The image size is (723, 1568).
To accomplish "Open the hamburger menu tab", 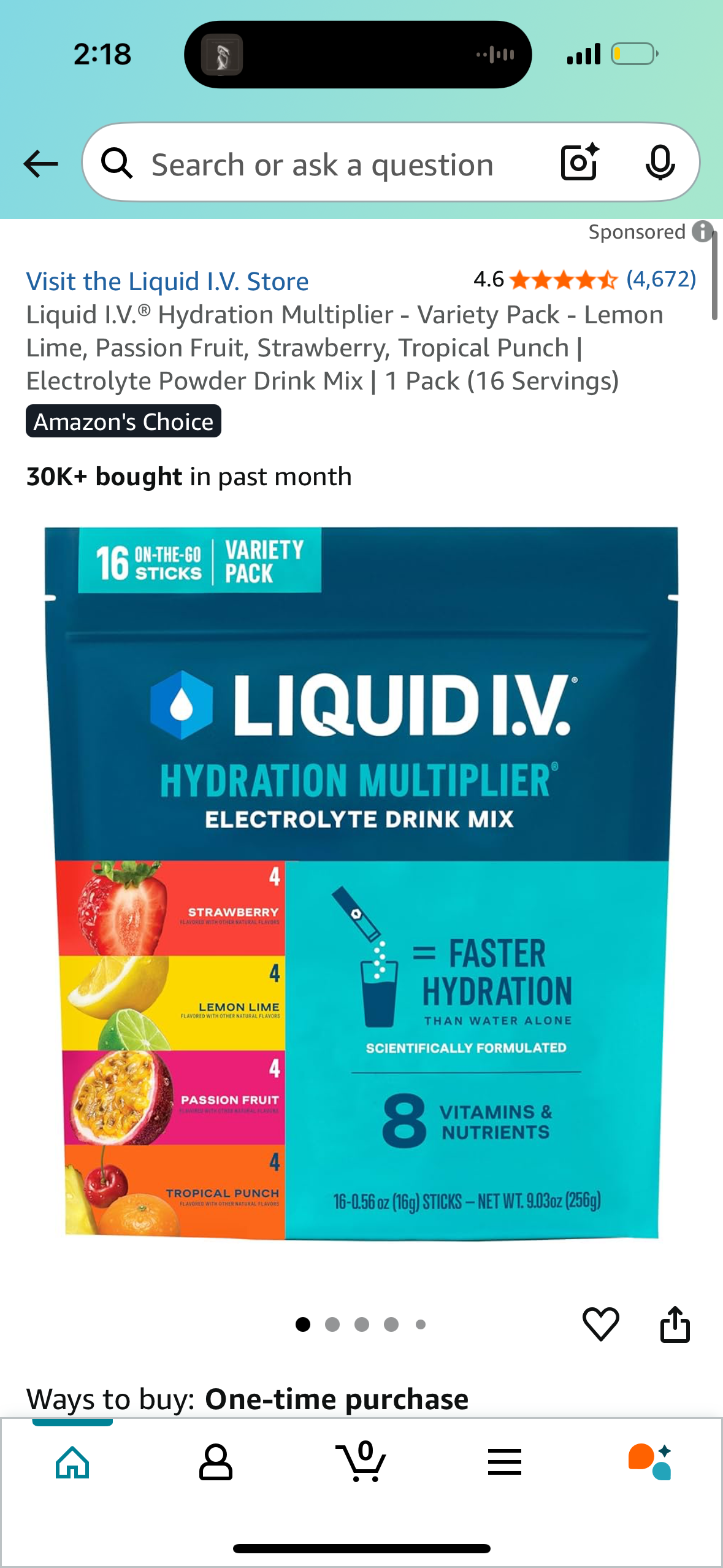I will pyautogui.click(x=504, y=1462).
